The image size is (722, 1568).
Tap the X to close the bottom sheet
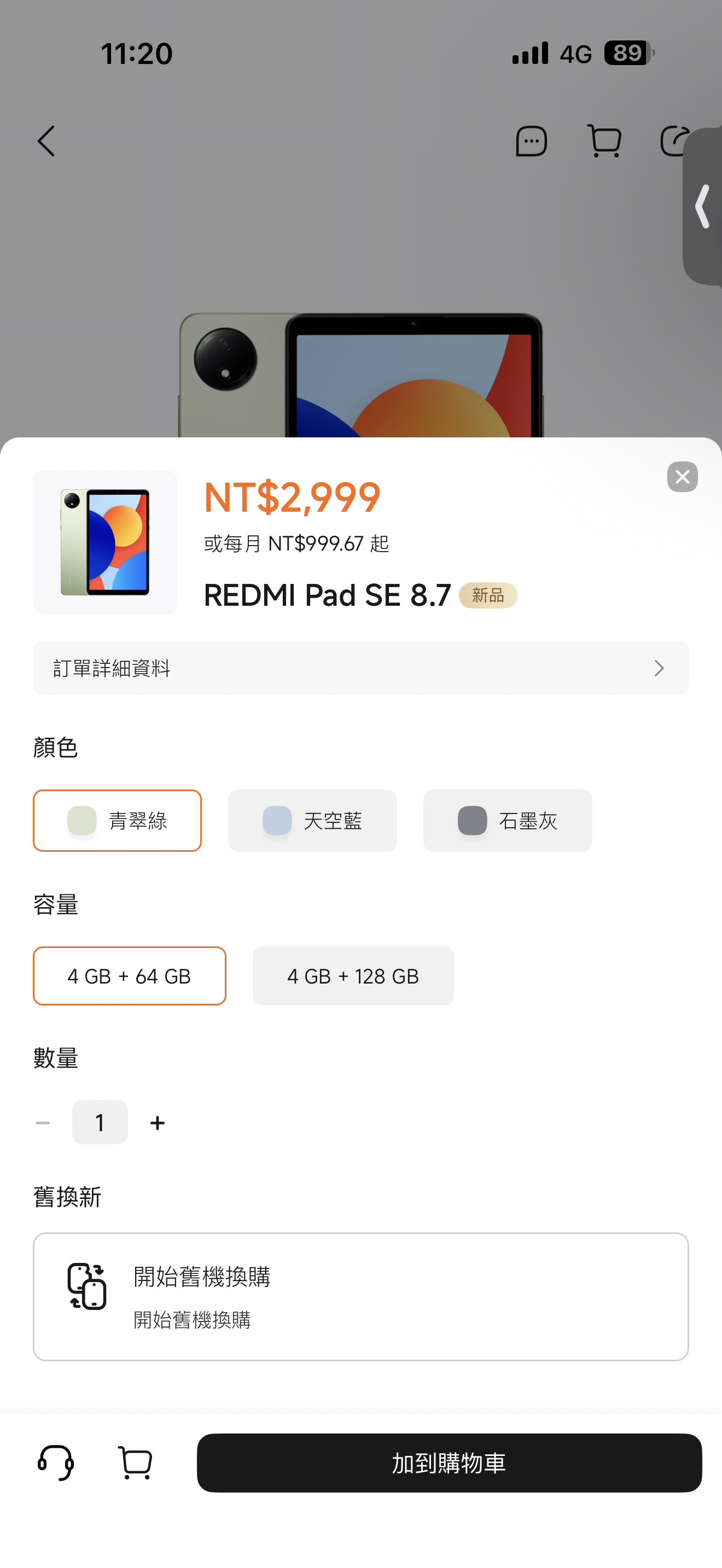click(682, 477)
